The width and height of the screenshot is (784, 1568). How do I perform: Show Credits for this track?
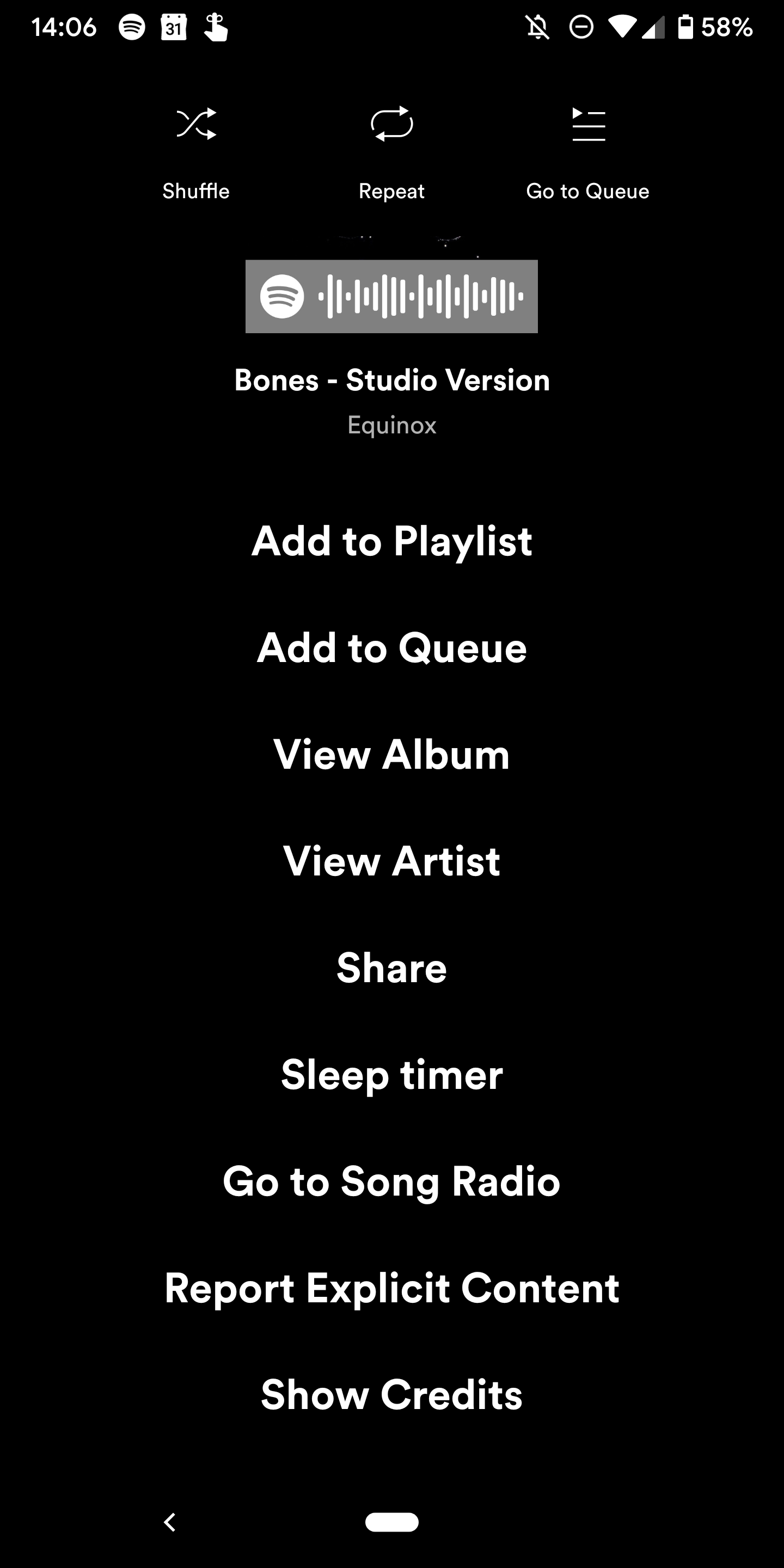click(391, 1394)
